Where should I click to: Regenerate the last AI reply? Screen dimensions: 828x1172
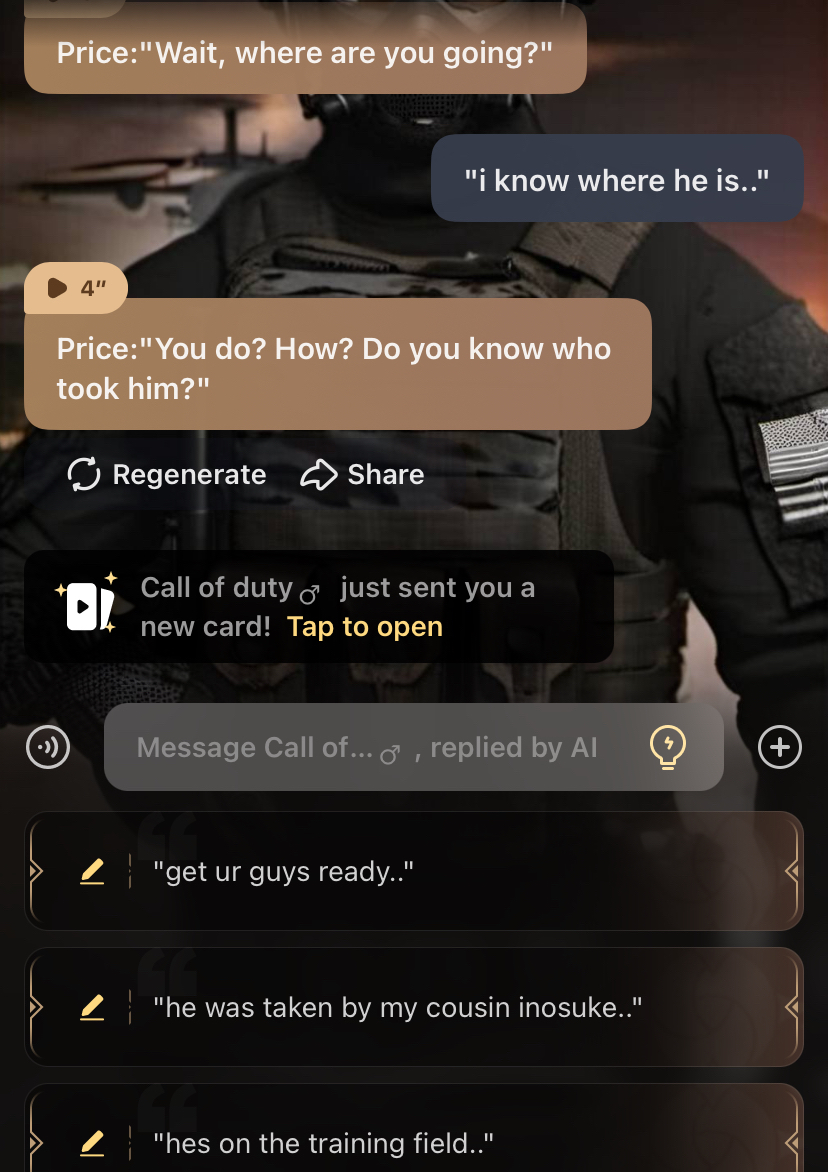pos(167,475)
